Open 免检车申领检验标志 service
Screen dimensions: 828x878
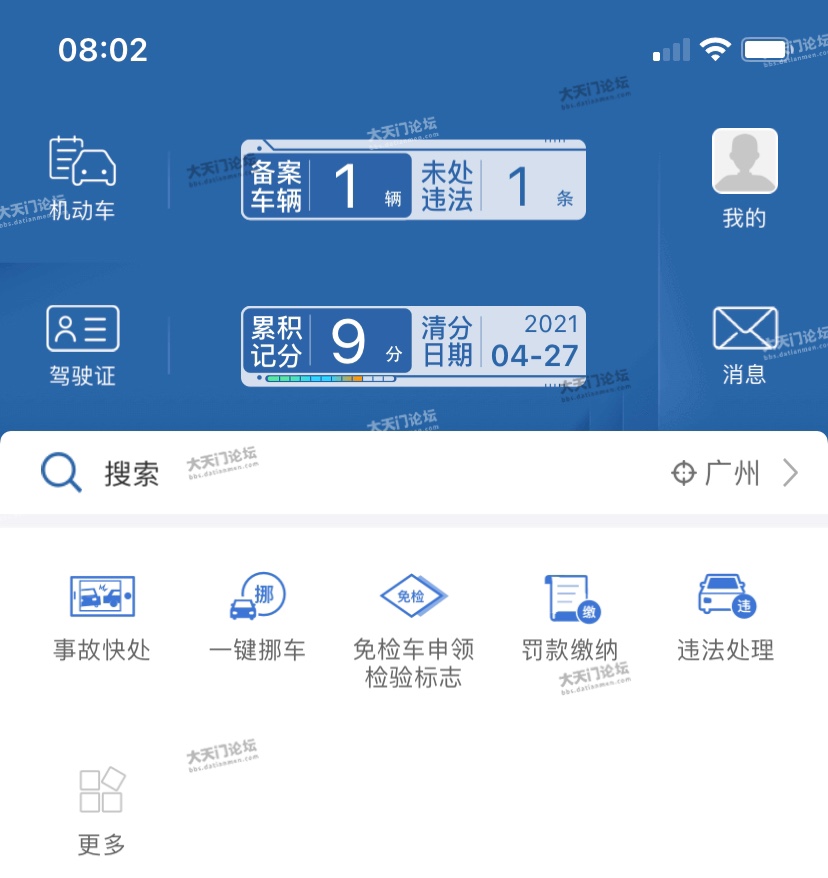pos(413,630)
